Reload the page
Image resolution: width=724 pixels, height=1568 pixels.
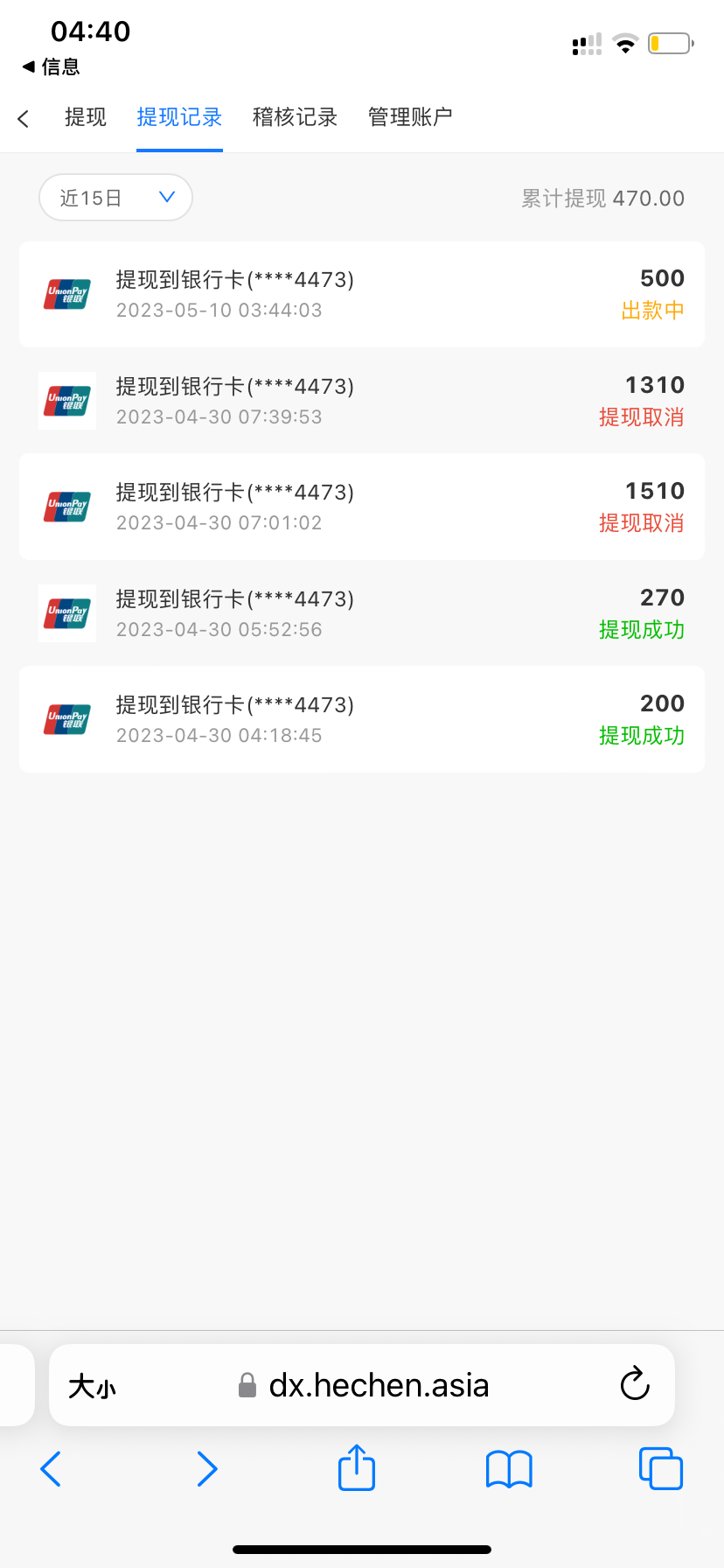click(635, 1384)
